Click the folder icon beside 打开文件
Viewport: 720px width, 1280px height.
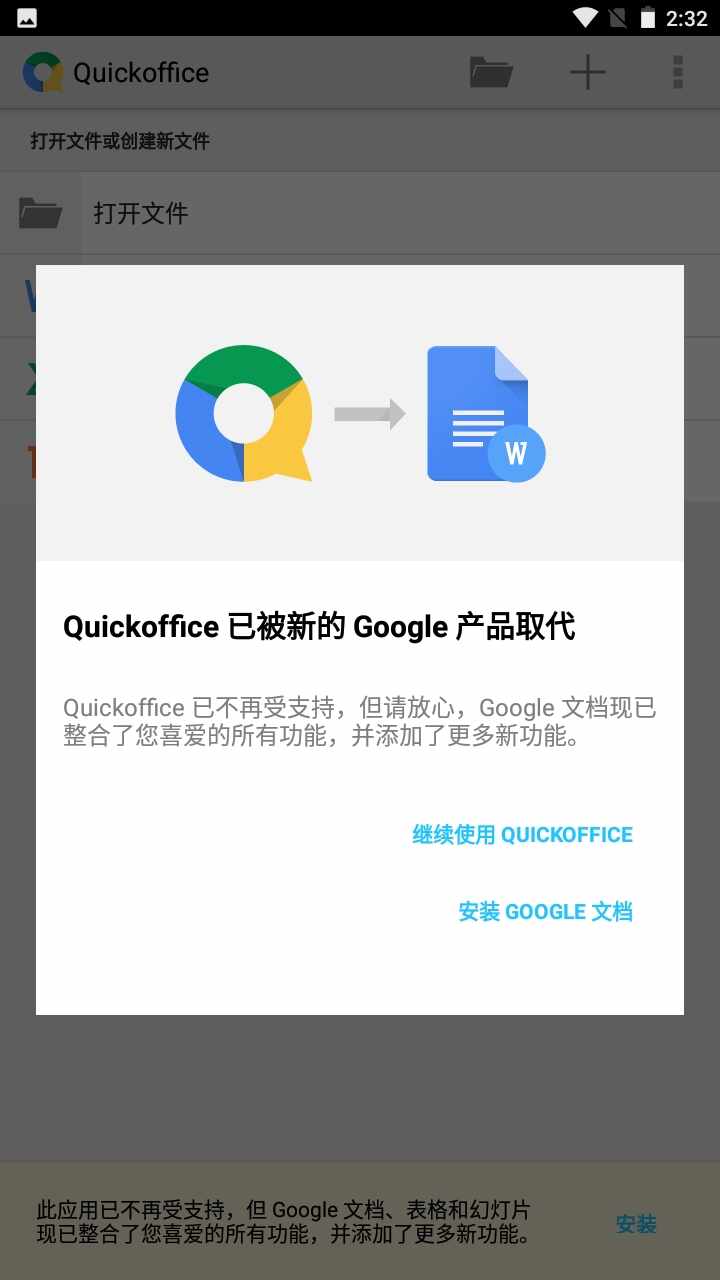[x=39, y=213]
